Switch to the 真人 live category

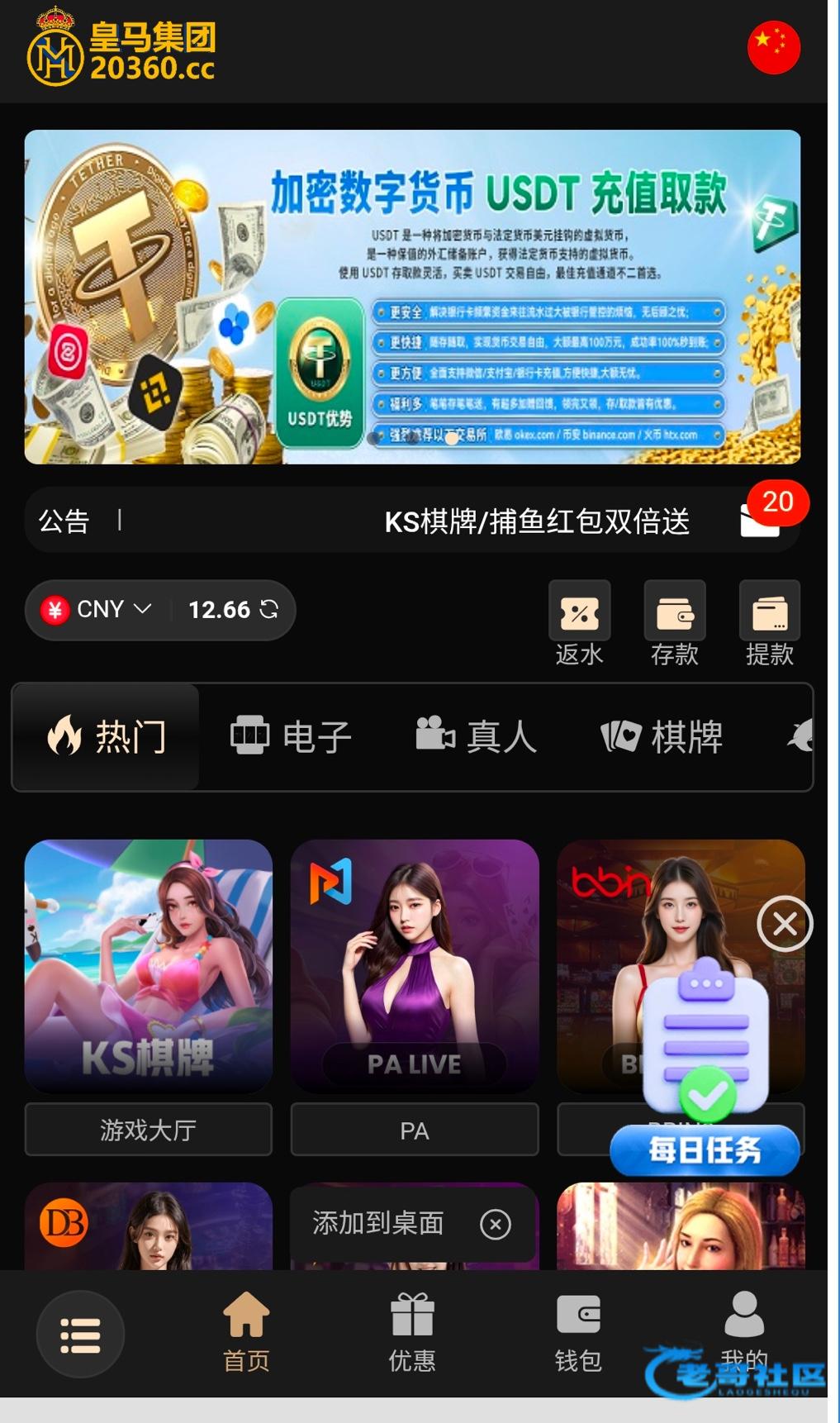tap(477, 736)
